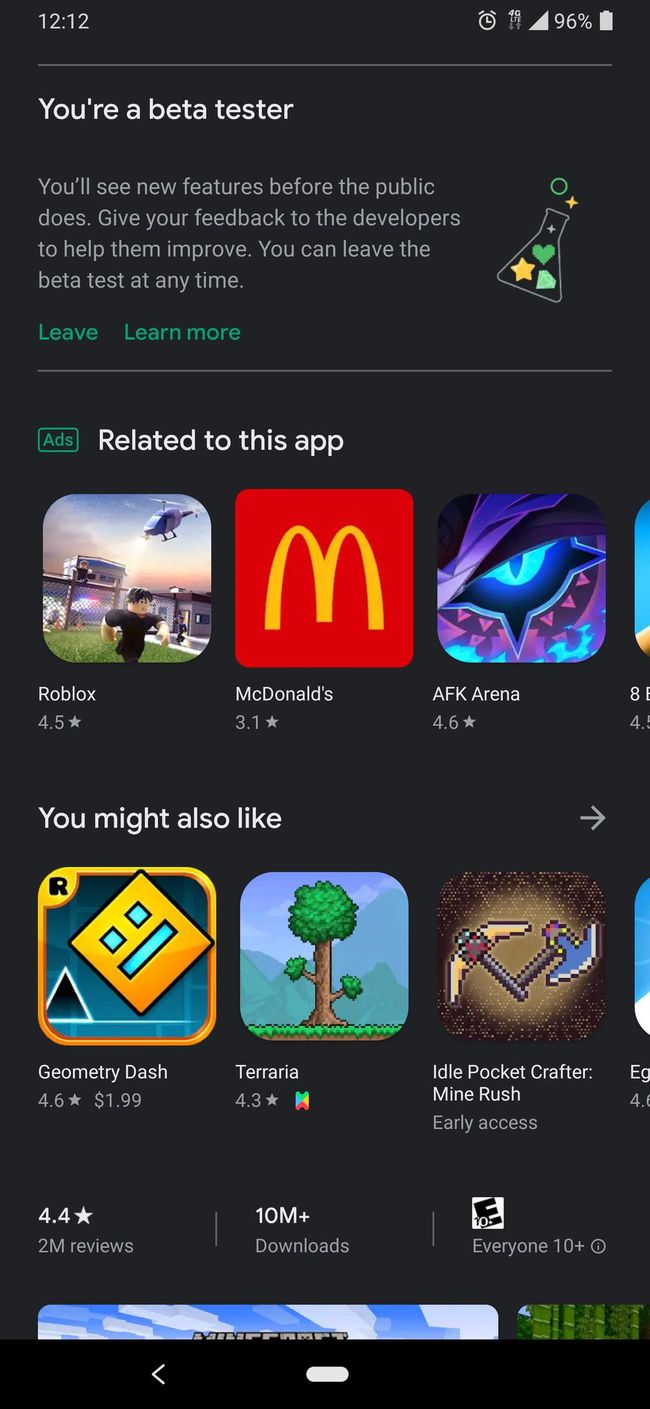This screenshot has height=1409, width=650.
Task: Tap the system home pill
Action: tap(327, 1374)
